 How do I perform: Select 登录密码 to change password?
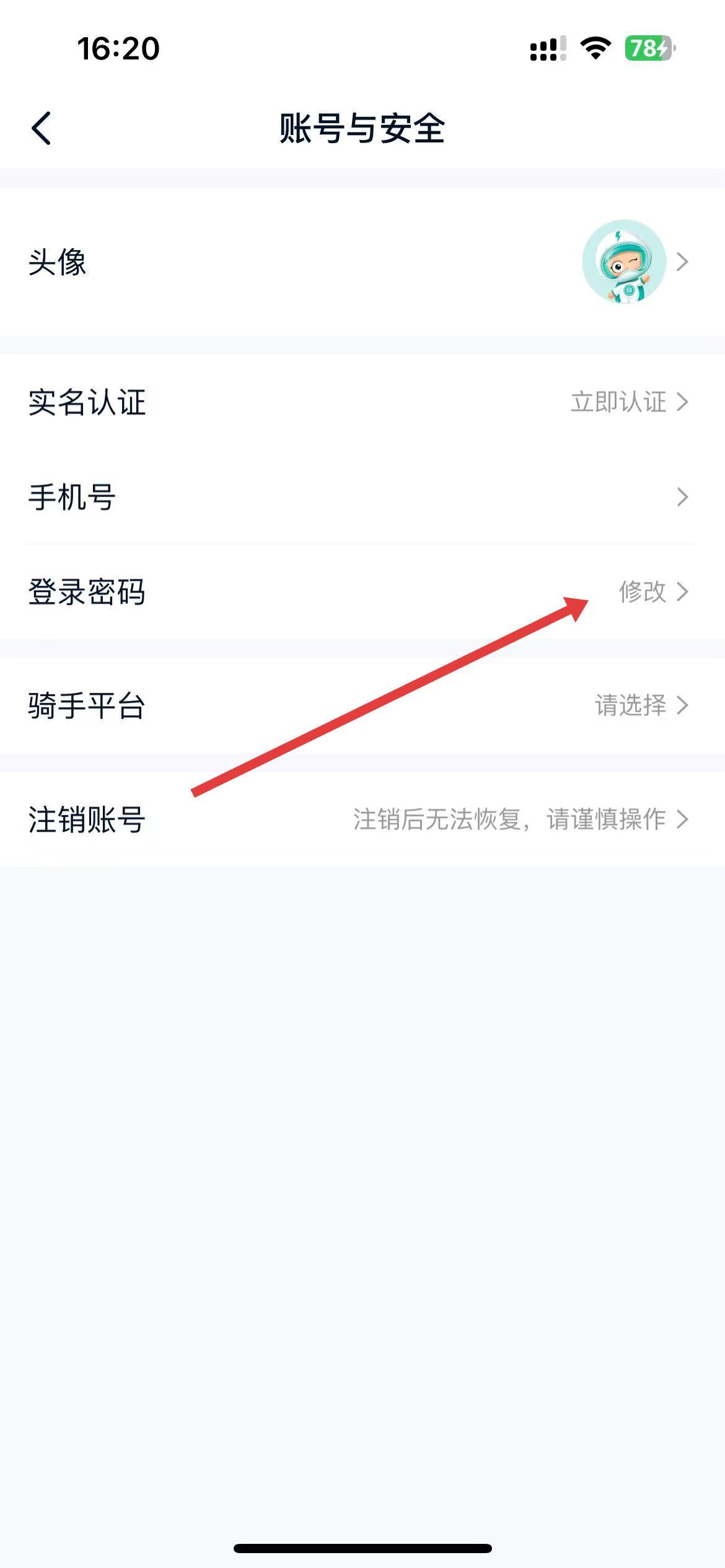click(x=362, y=592)
